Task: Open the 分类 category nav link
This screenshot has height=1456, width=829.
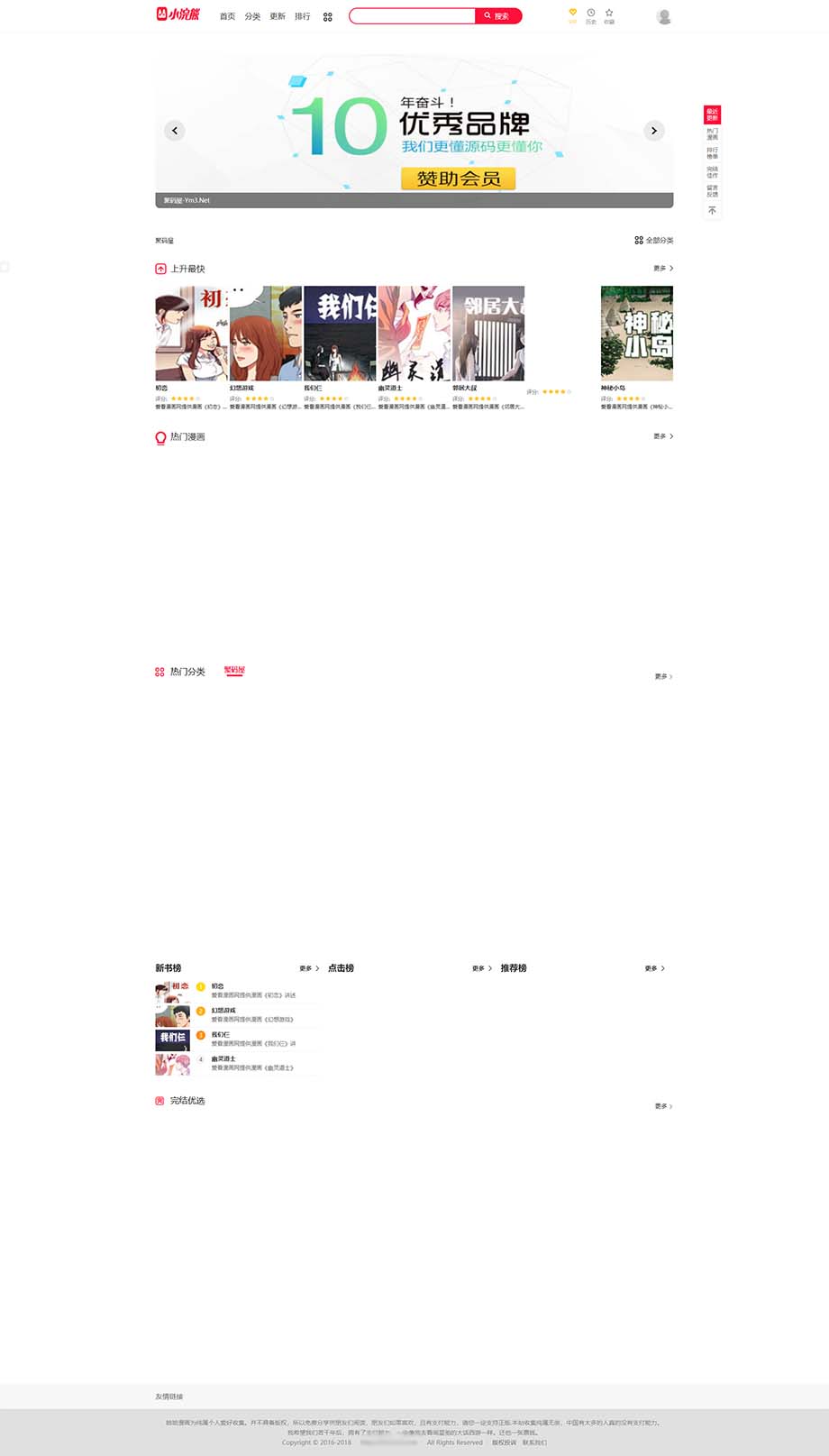Action: tap(252, 16)
